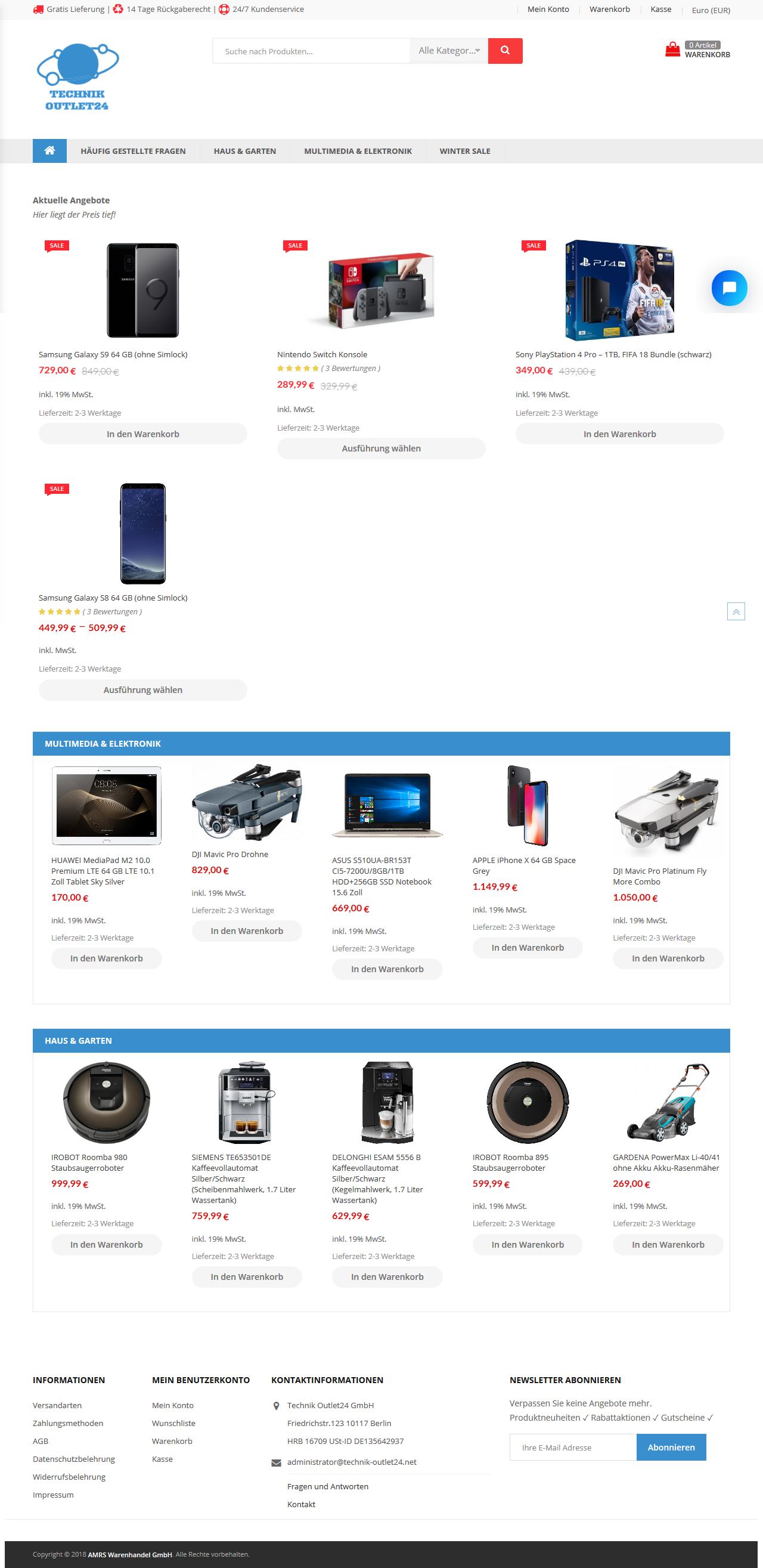The height and width of the screenshot is (1568, 763).
Task: Expand the Alle Kategorien dropdown
Action: click(x=449, y=51)
